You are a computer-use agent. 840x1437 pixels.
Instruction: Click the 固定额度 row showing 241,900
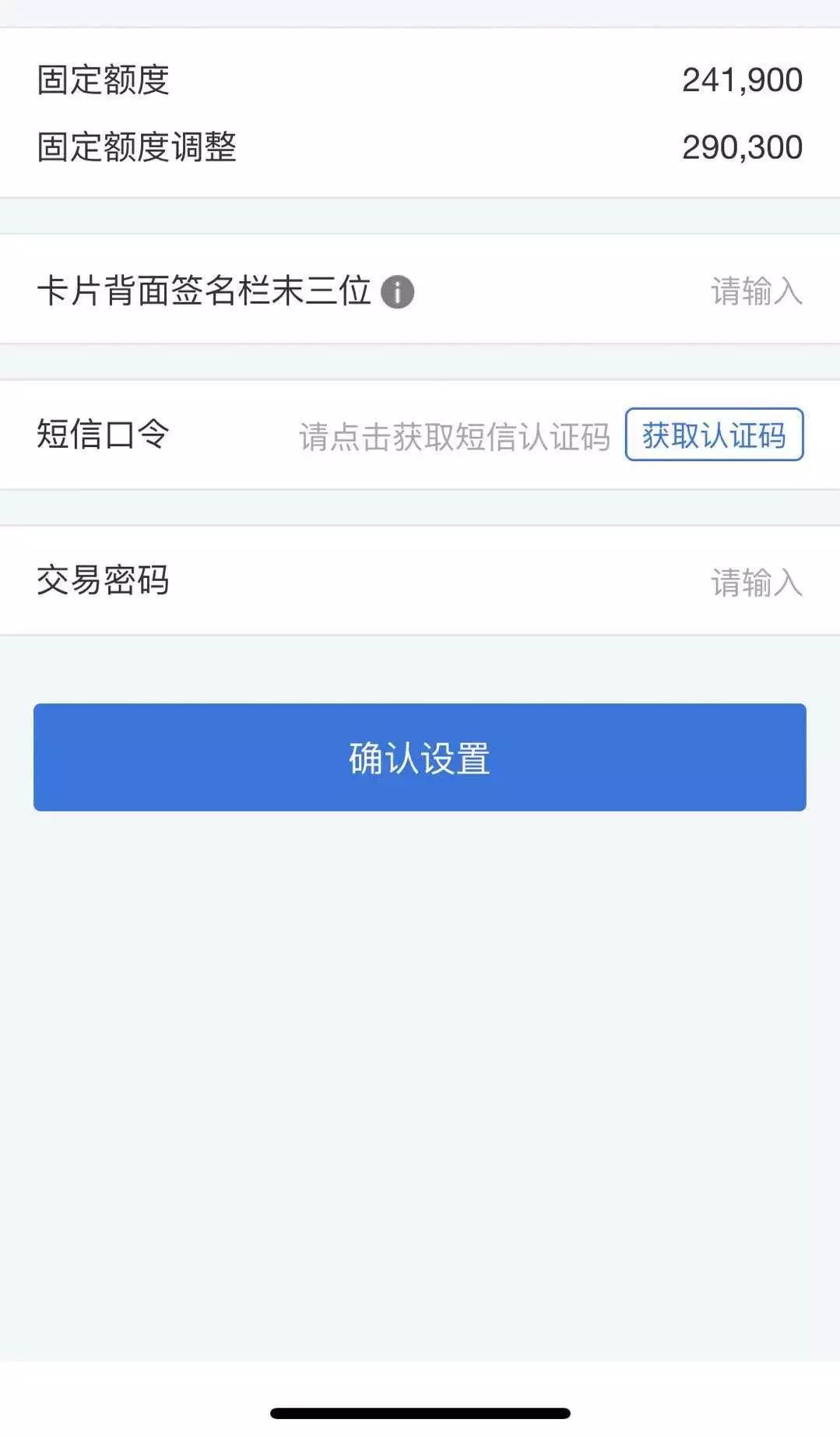(x=420, y=80)
